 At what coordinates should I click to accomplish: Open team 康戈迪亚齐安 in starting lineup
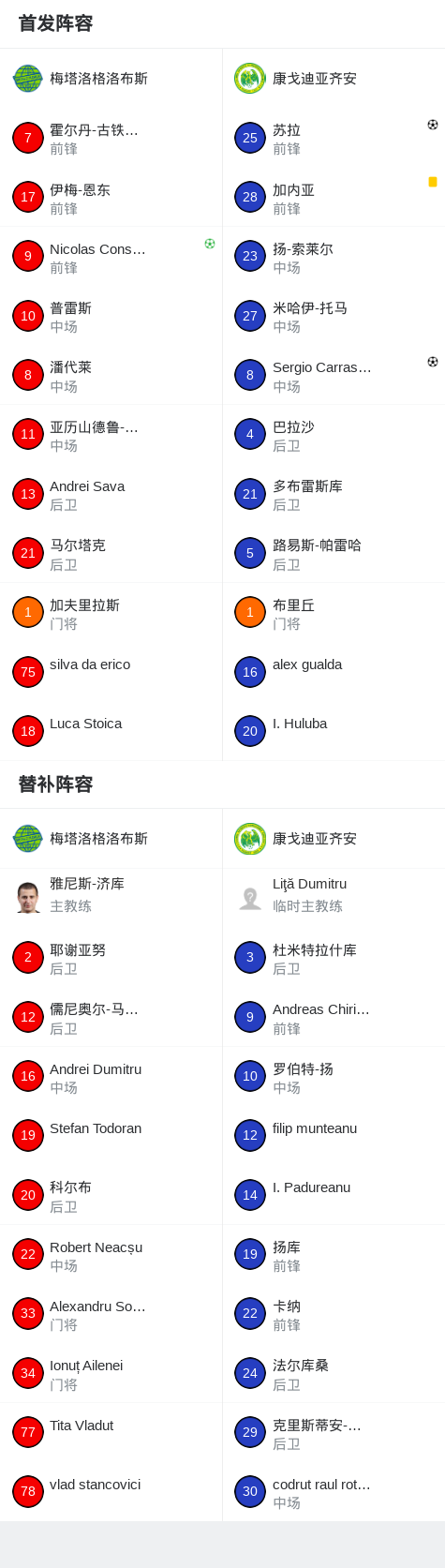tap(334, 79)
